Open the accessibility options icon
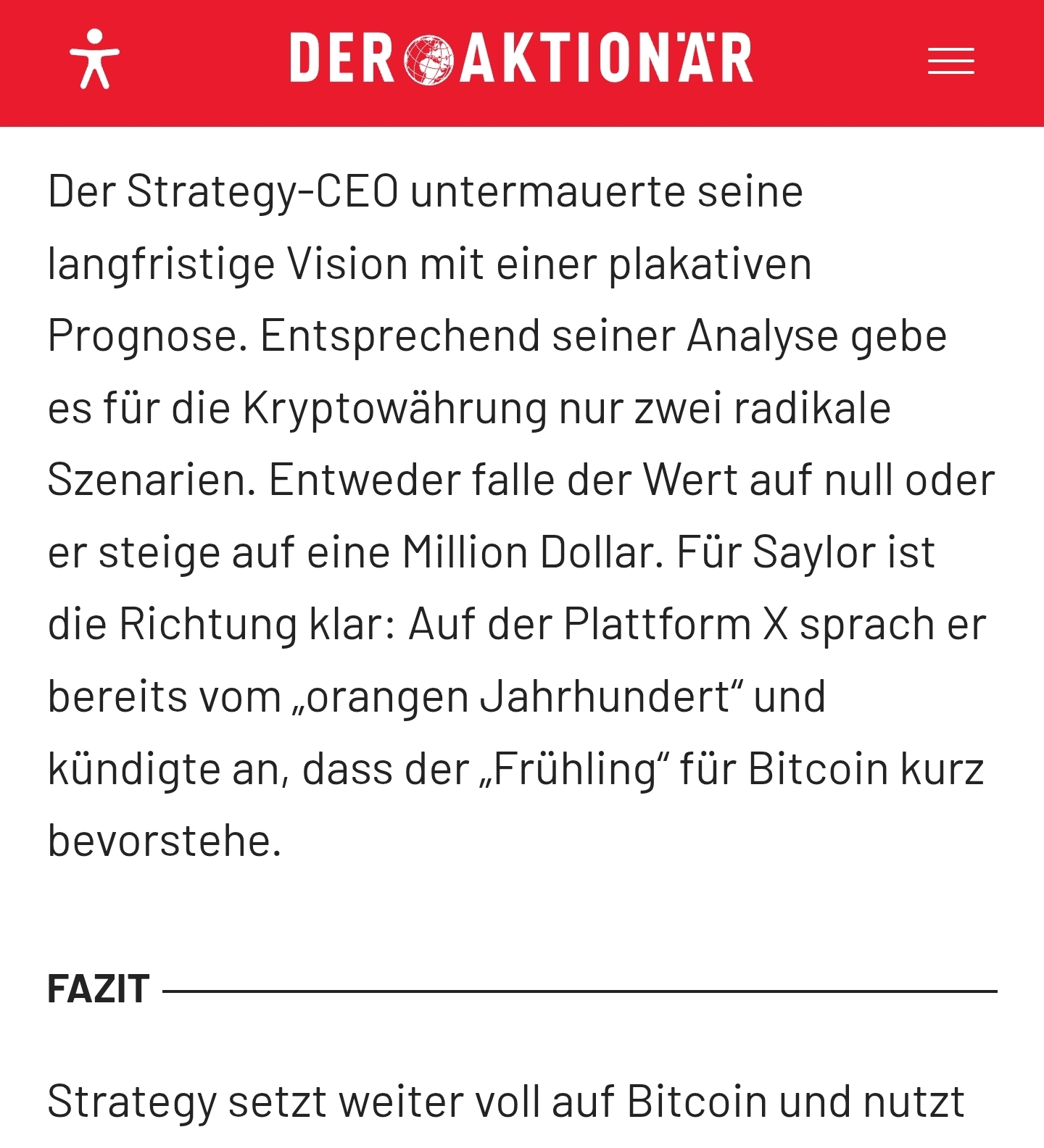Viewport: 1044px width, 1148px height. click(94, 59)
